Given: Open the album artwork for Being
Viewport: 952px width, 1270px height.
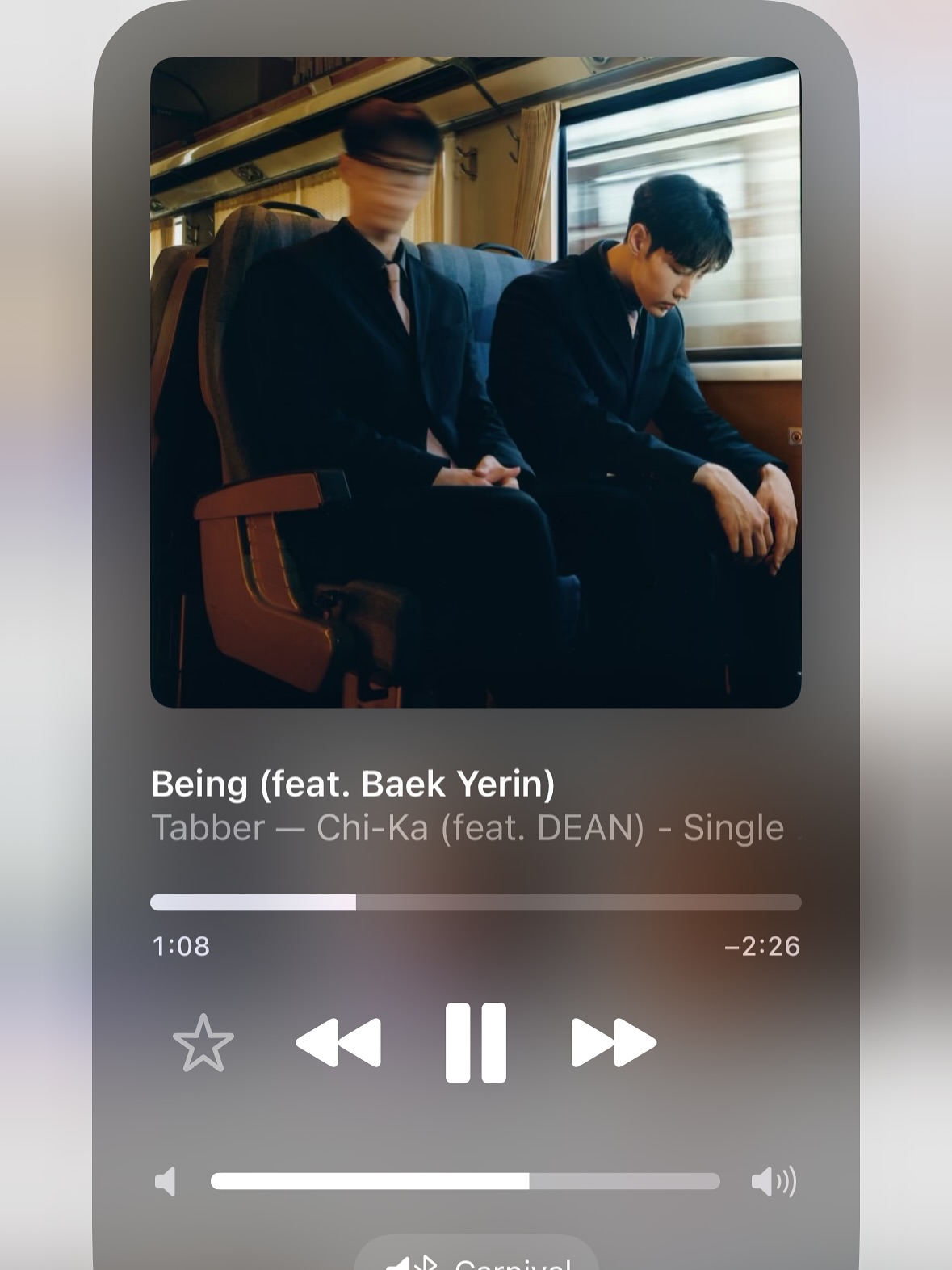Looking at the screenshot, I should pyautogui.click(x=476, y=382).
